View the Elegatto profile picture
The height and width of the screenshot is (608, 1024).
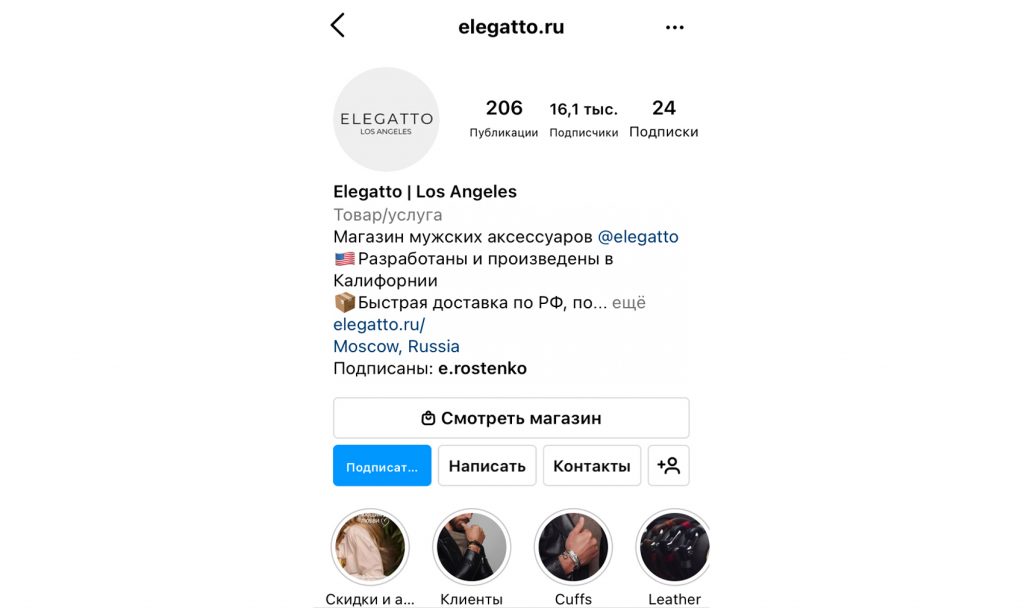tap(386, 120)
